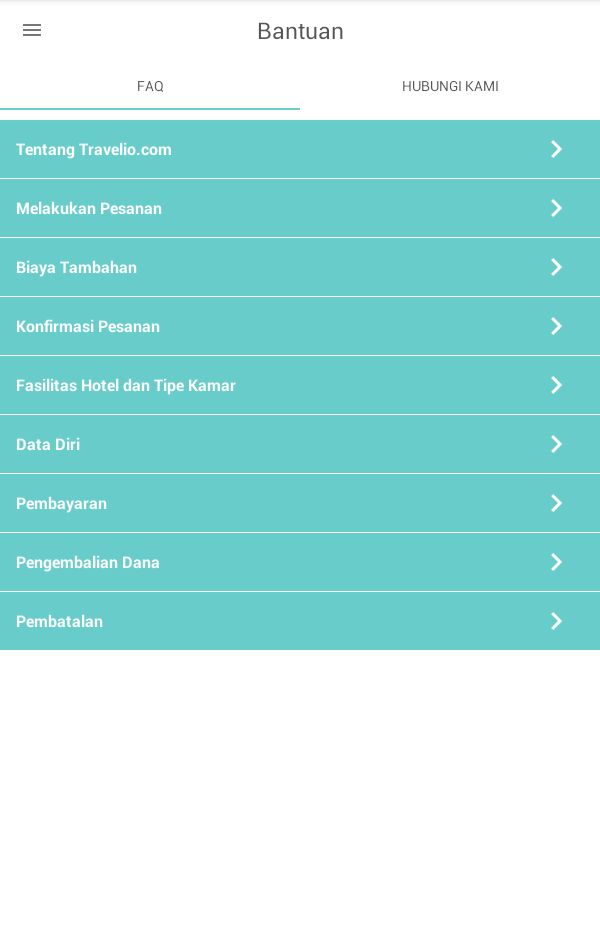View Biaya Tambahan questions

point(300,267)
